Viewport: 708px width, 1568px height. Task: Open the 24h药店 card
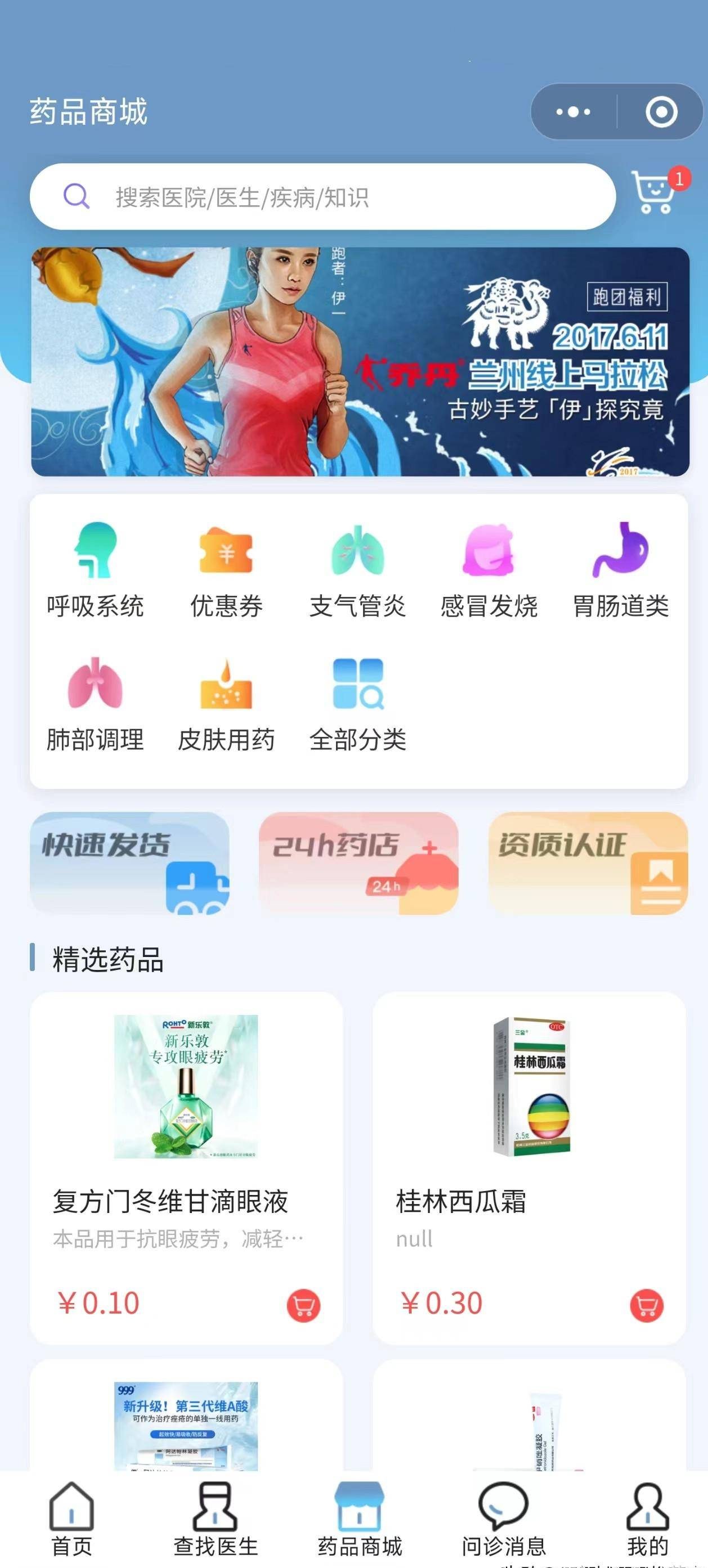(x=359, y=862)
